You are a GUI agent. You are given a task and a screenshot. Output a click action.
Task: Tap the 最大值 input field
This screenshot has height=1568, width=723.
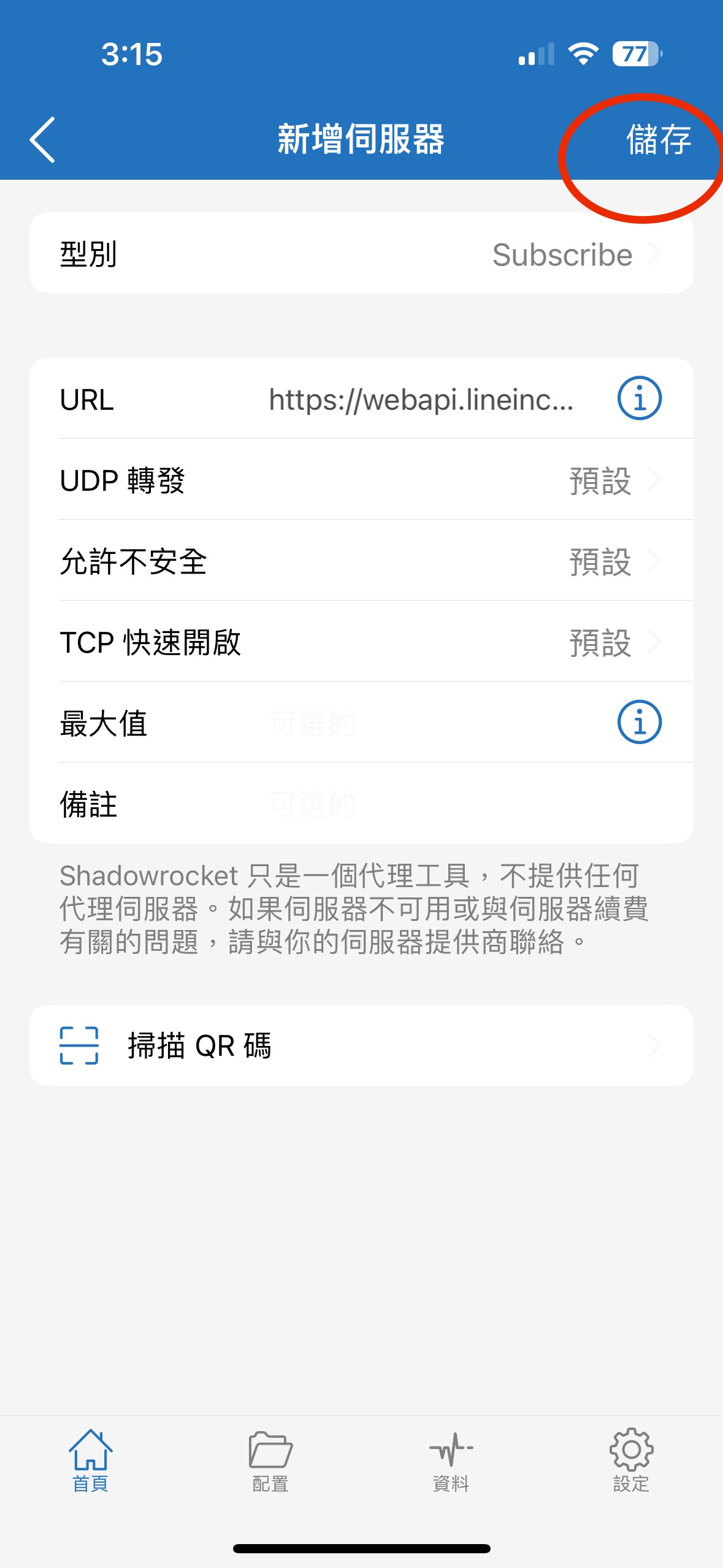[x=435, y=723]
